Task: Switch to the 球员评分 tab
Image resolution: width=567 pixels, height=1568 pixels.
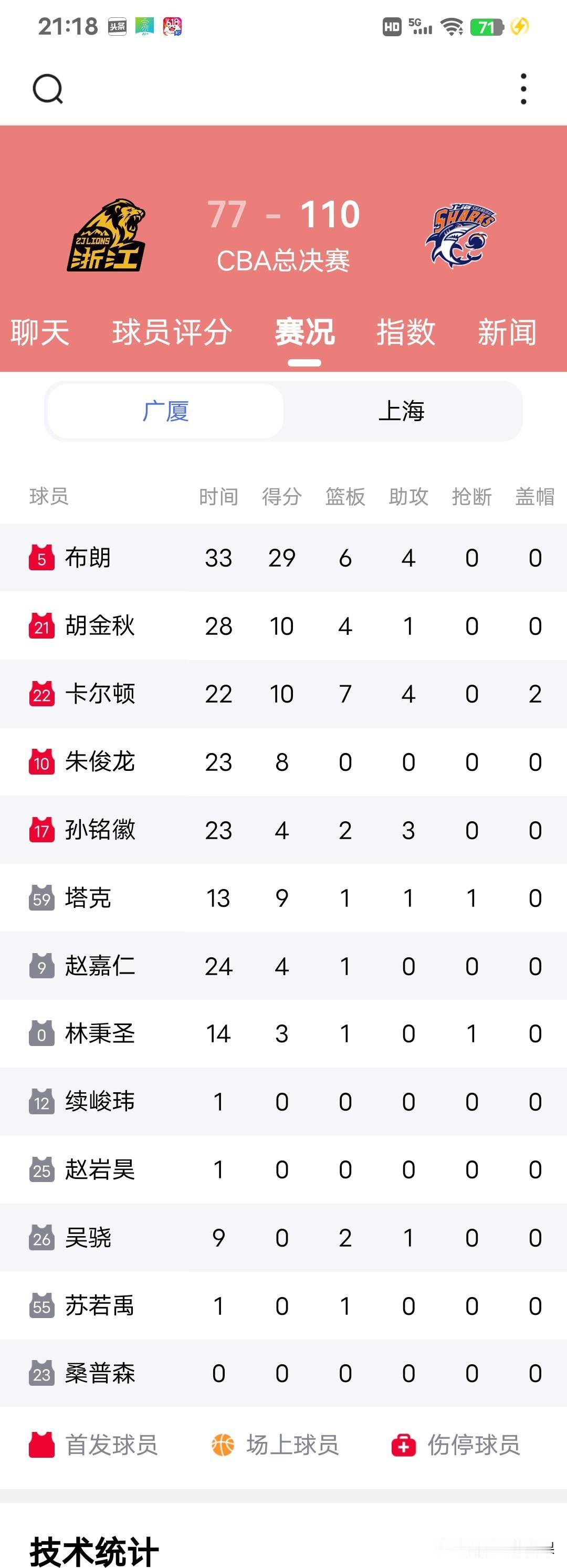Action: click(x=172, y=332)
